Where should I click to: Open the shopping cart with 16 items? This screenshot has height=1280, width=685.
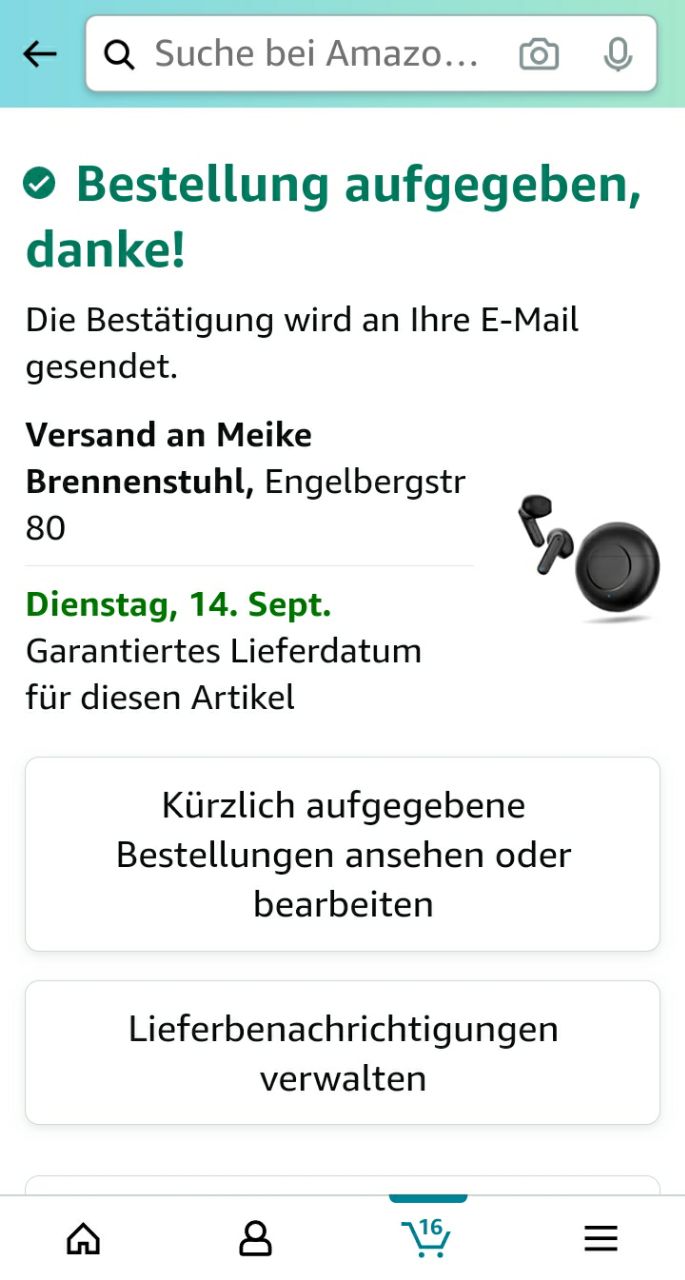click(427, 1238)
